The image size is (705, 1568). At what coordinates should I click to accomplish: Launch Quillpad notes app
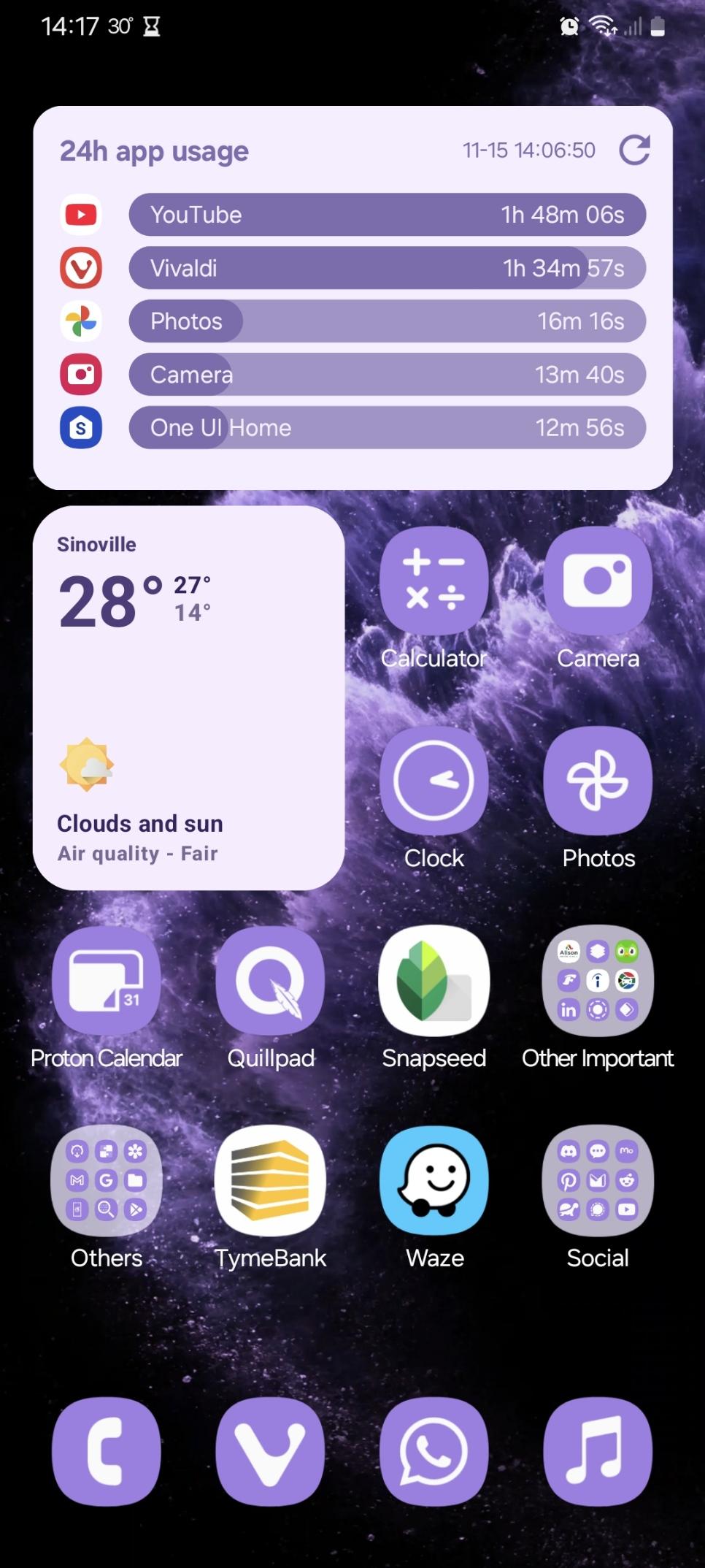(270, 980)
